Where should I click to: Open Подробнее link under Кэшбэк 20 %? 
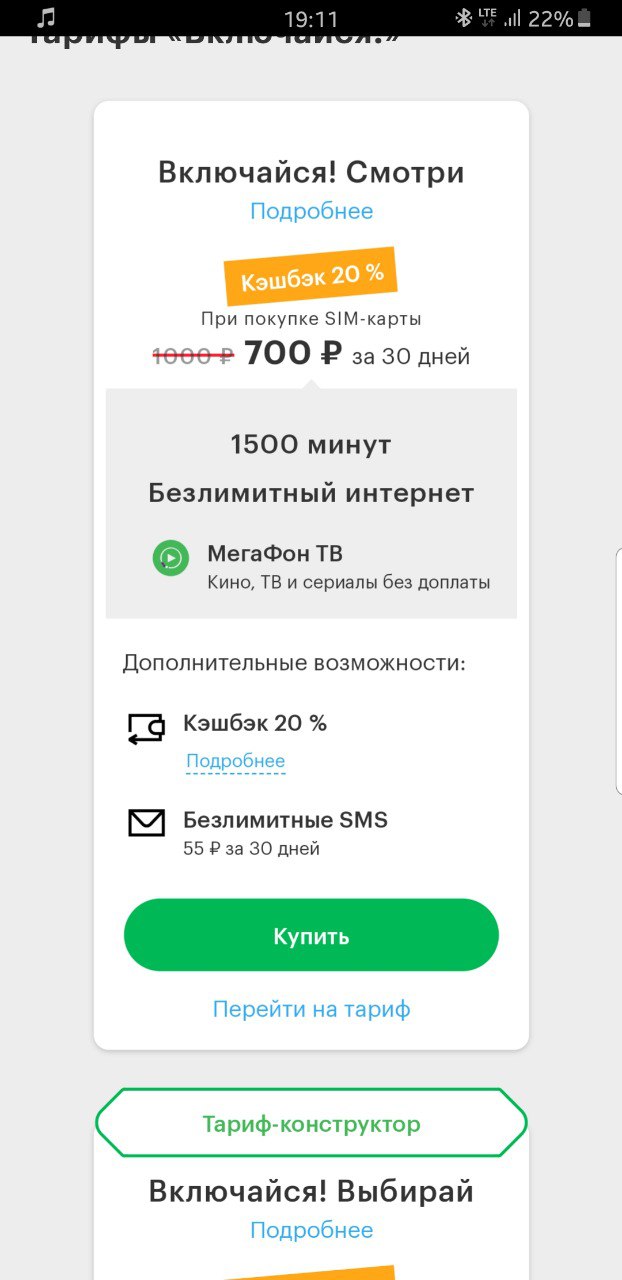coord(236,761)
